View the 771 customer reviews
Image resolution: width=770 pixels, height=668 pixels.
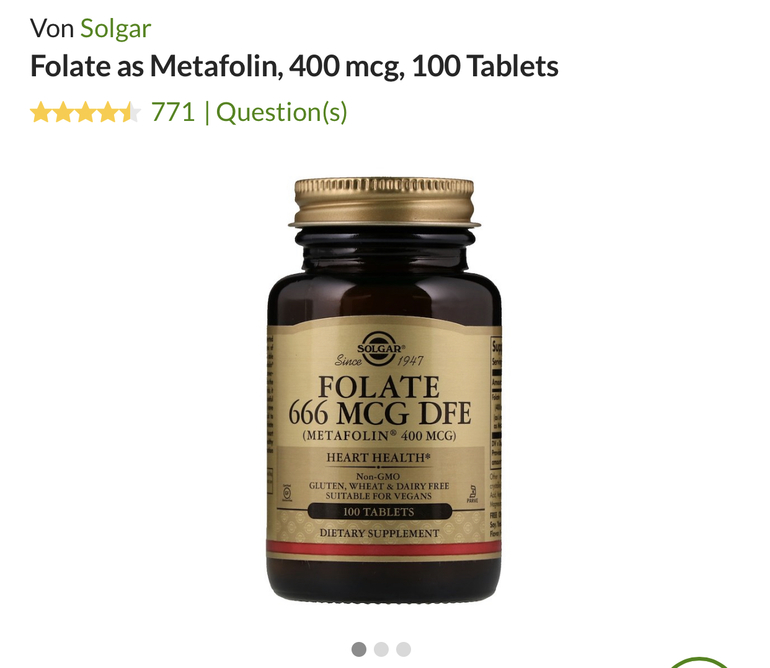coord(172,112)
